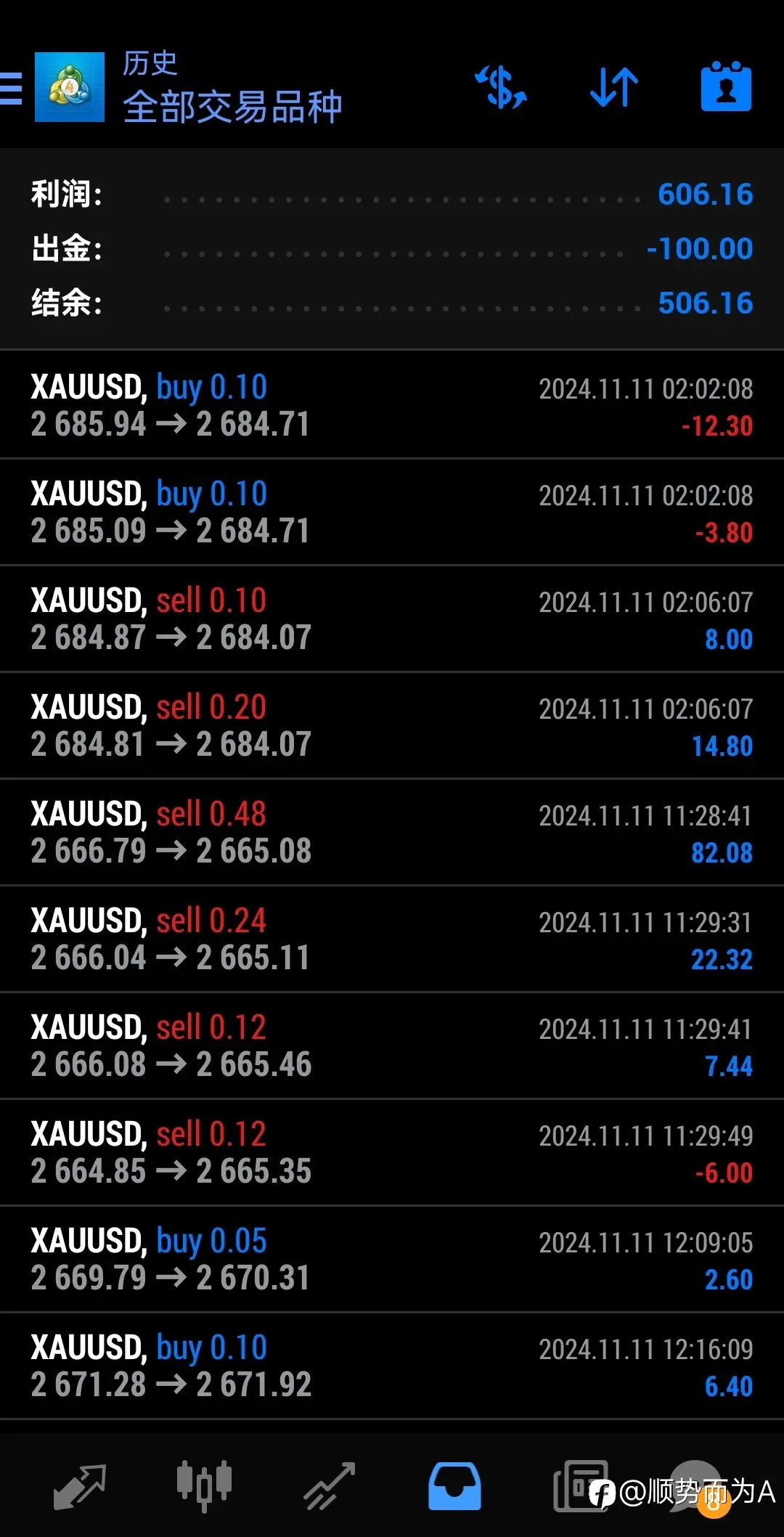This screenshot has height=1537, width=784.
Task: View the sell 0.12 trade with 7.44 profit
Action: 392,1045
